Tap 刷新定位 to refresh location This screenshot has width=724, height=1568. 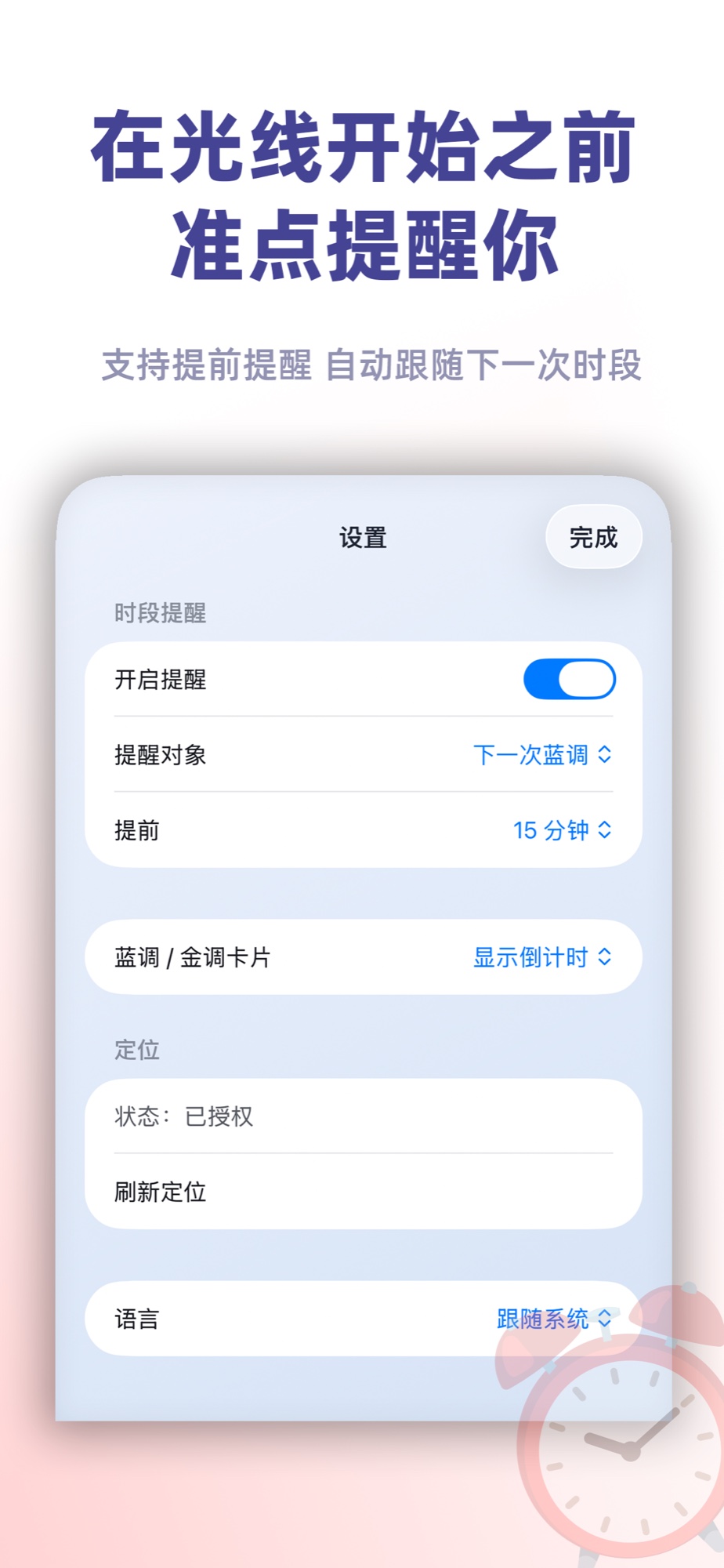(160, 1192)
